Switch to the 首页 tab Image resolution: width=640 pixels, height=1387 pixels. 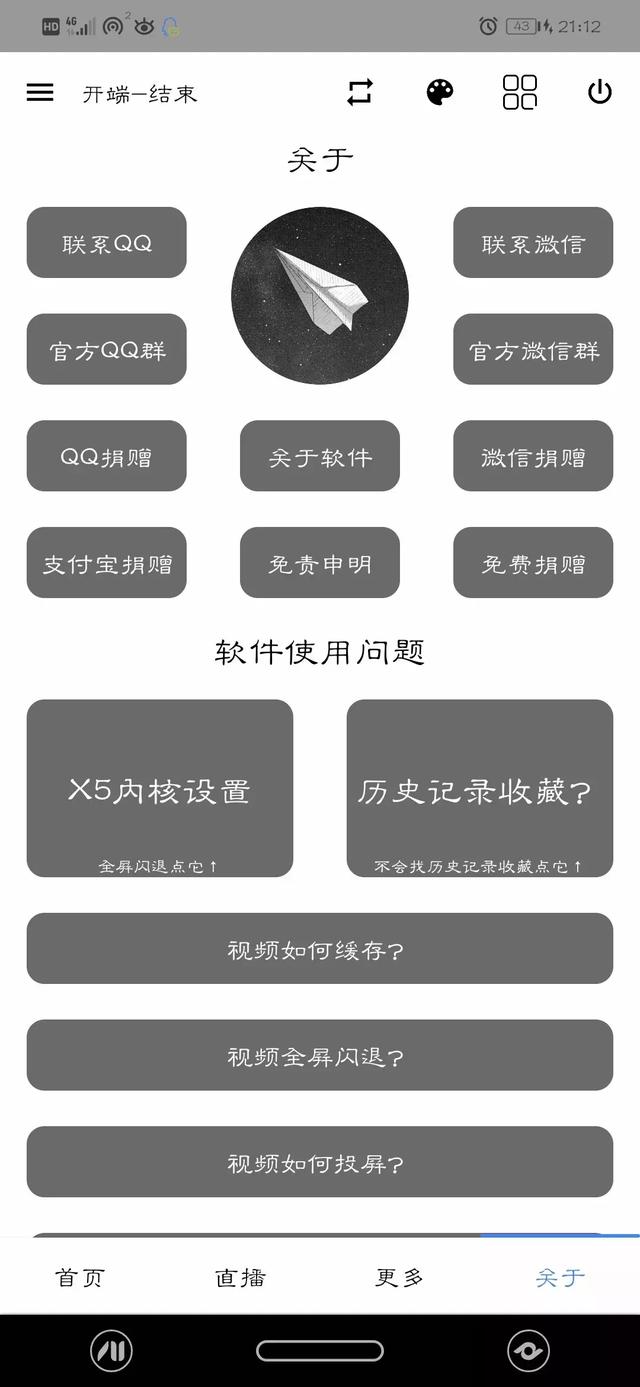[x=80, y=1277]
